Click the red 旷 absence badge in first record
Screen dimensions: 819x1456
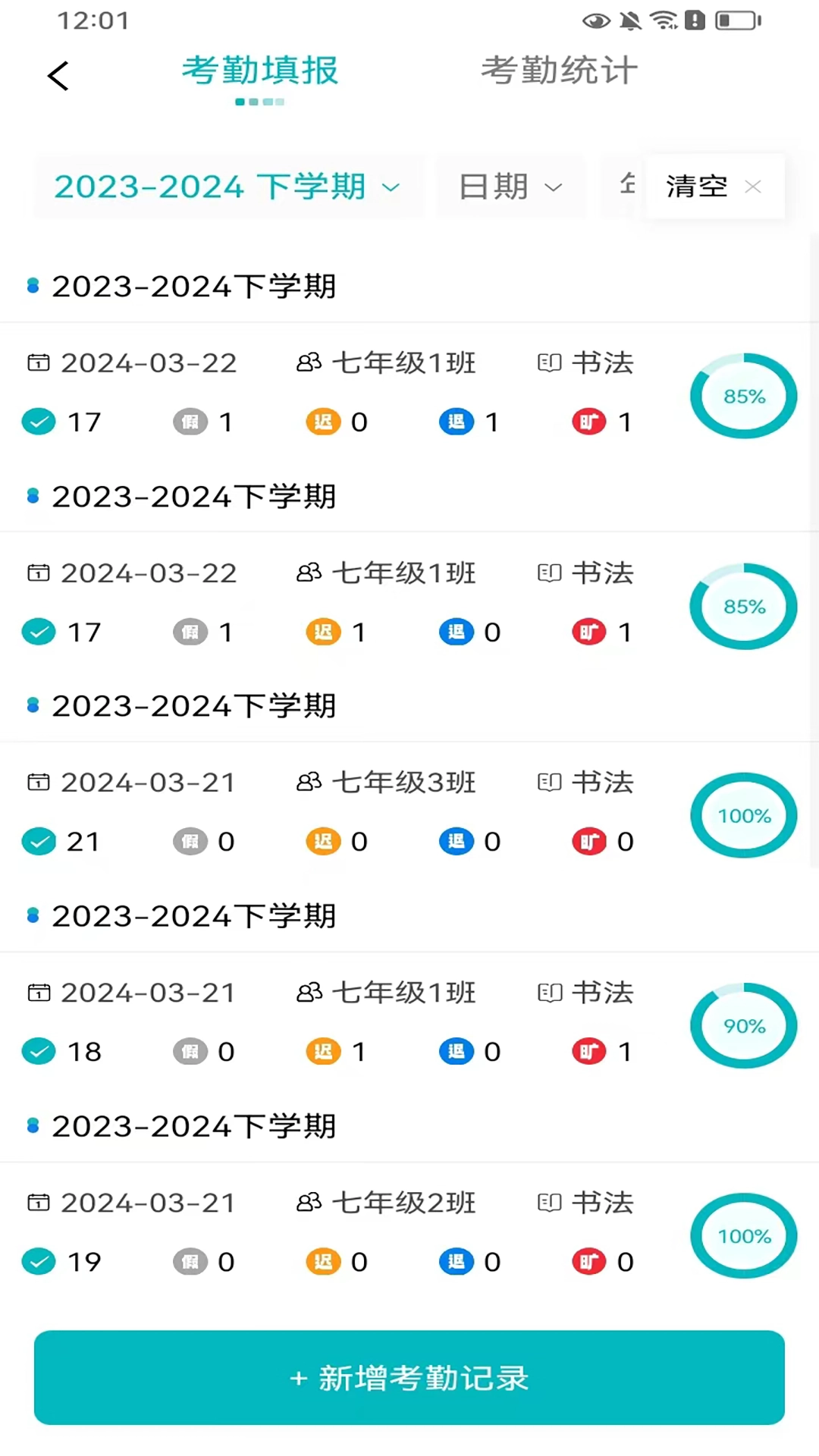click(588, 422)
